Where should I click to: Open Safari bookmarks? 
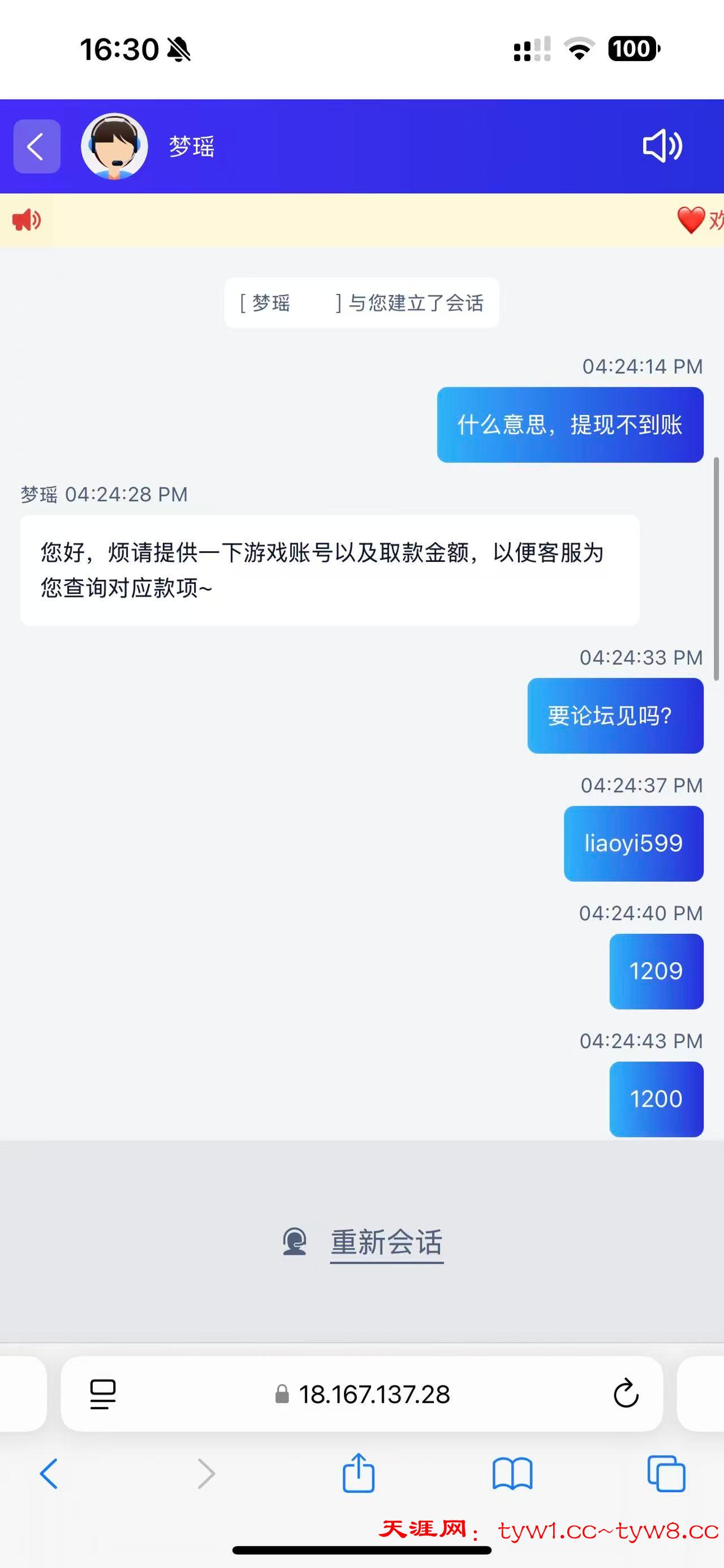coord(512,1474)
